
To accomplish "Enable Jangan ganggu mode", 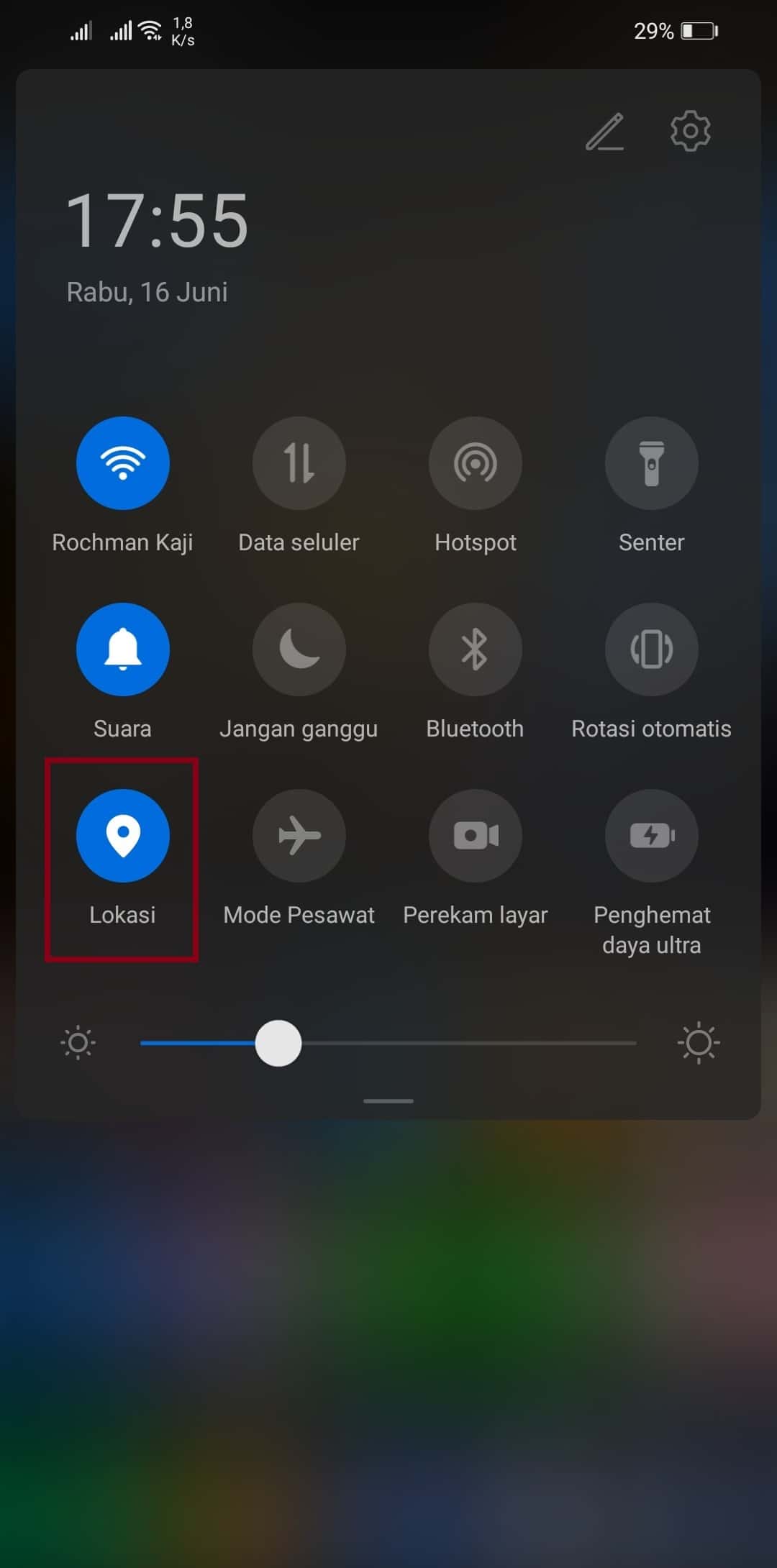I will click(299, 649).
